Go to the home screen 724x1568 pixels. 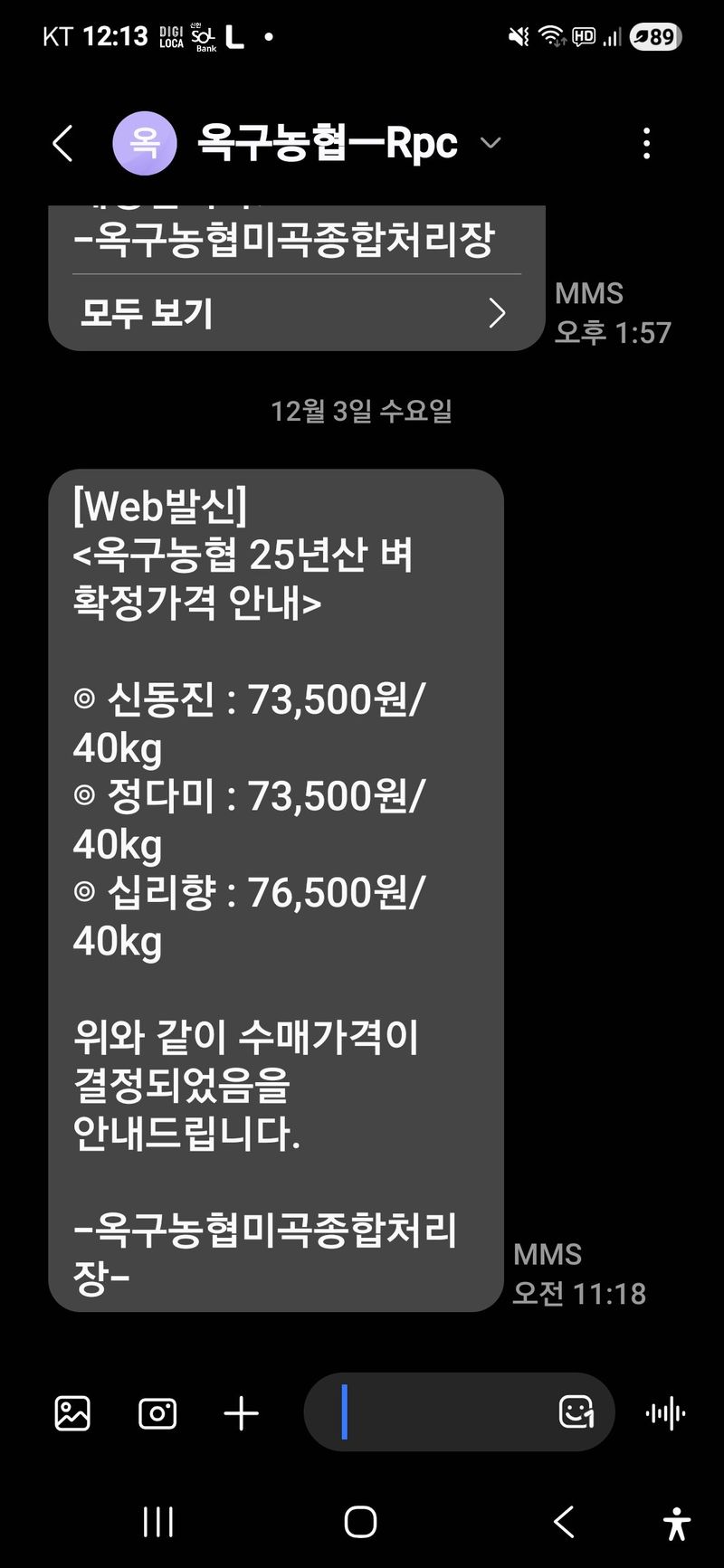(x=360, y=1522)
